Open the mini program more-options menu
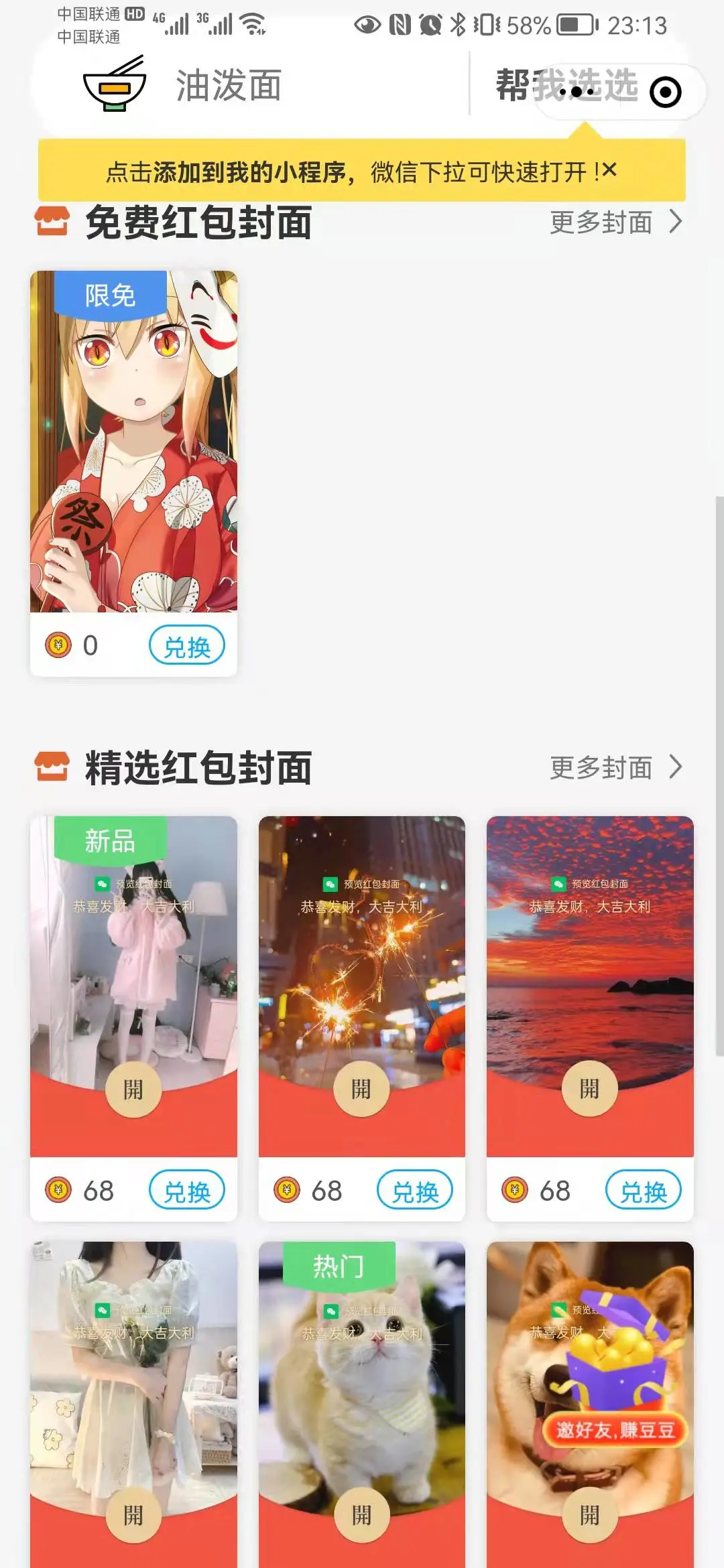This screenshot has width=724, height=1568. pyautogui.click(x=576, y=92)
